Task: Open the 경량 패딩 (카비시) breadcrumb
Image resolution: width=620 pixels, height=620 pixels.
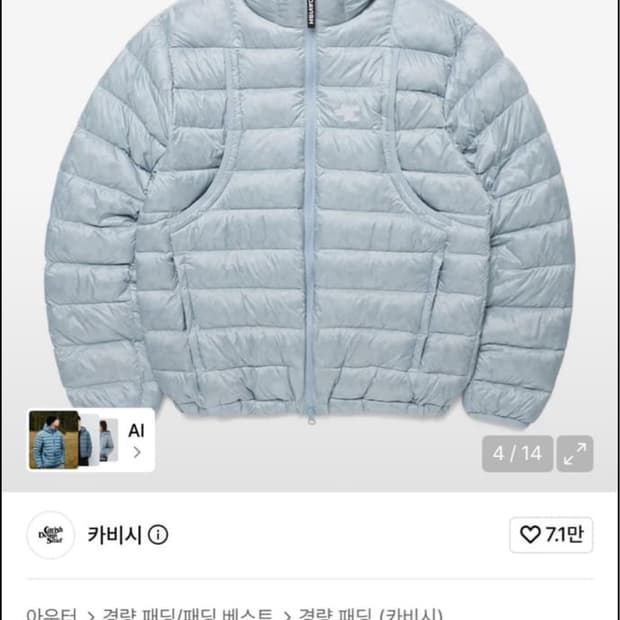Action: coord(370,614)
